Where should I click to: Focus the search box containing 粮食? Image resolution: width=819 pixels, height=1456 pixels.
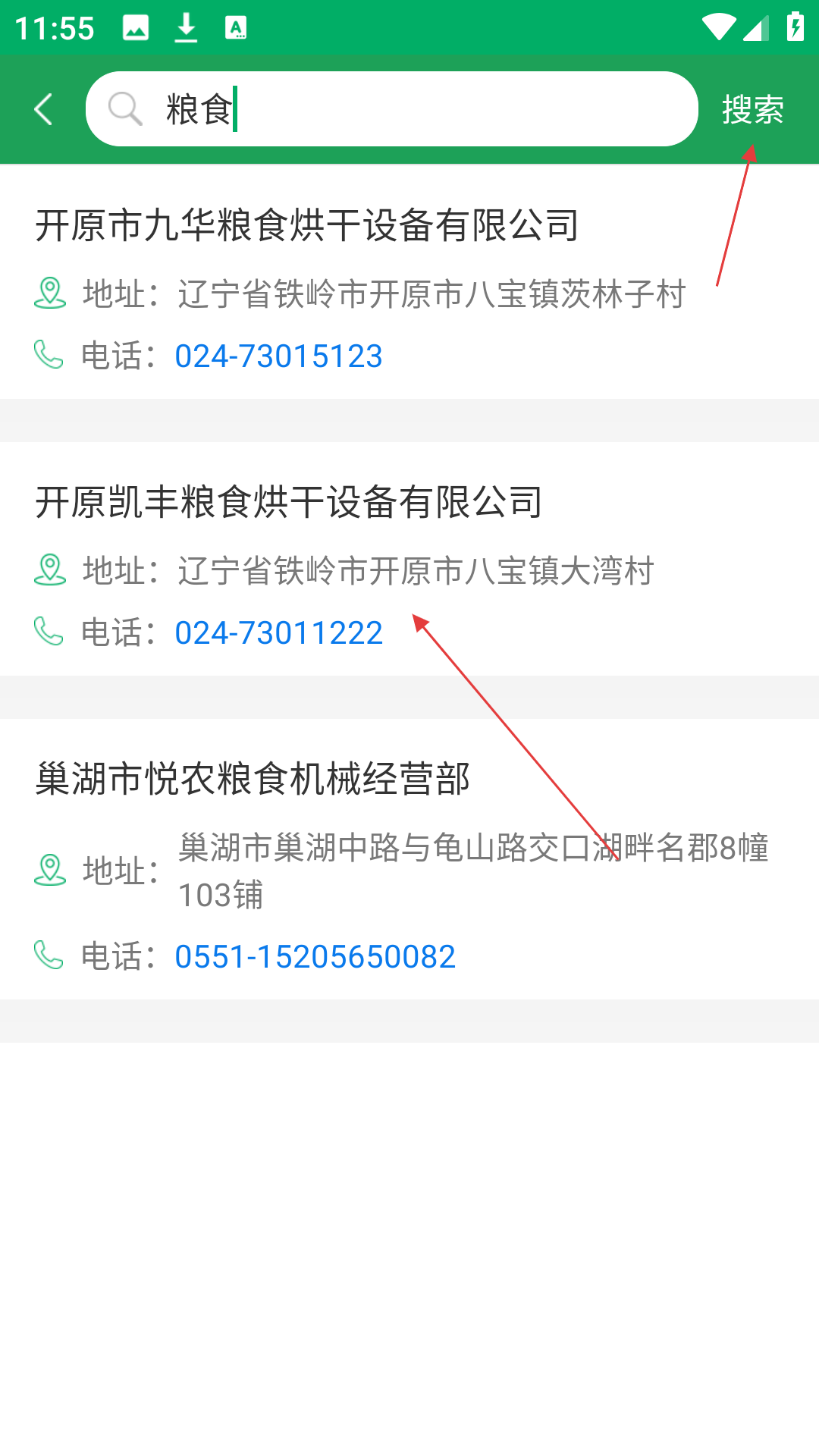tap(391, 109)
